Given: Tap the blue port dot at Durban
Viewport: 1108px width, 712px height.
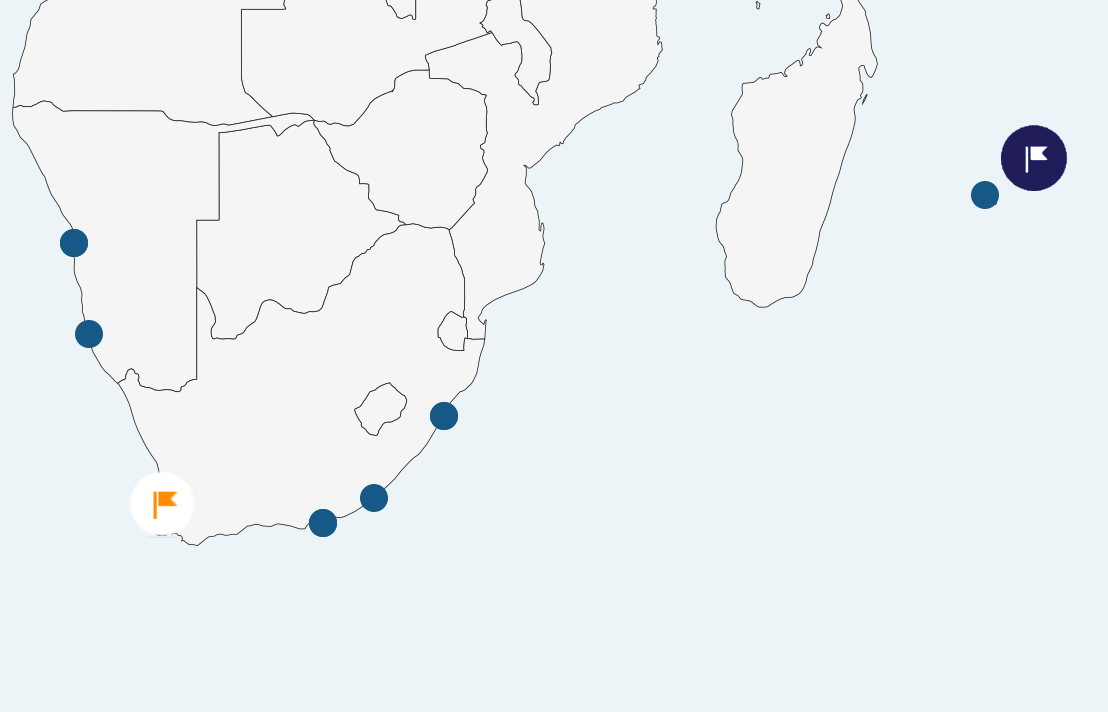Looking at the screenshot, I should [444, 416].
